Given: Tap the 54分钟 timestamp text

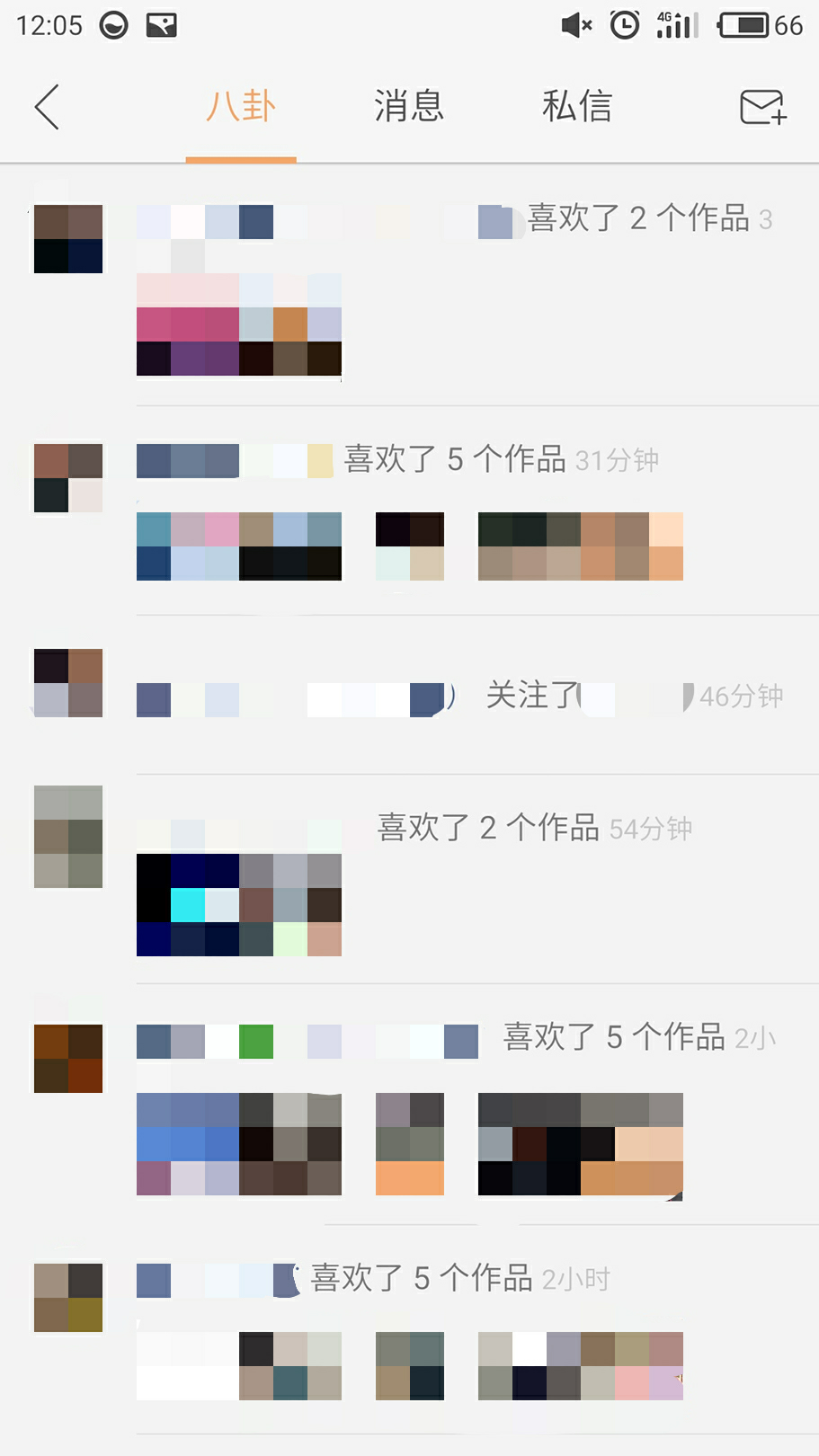Looking at the screenshot, I should [652, 830].
